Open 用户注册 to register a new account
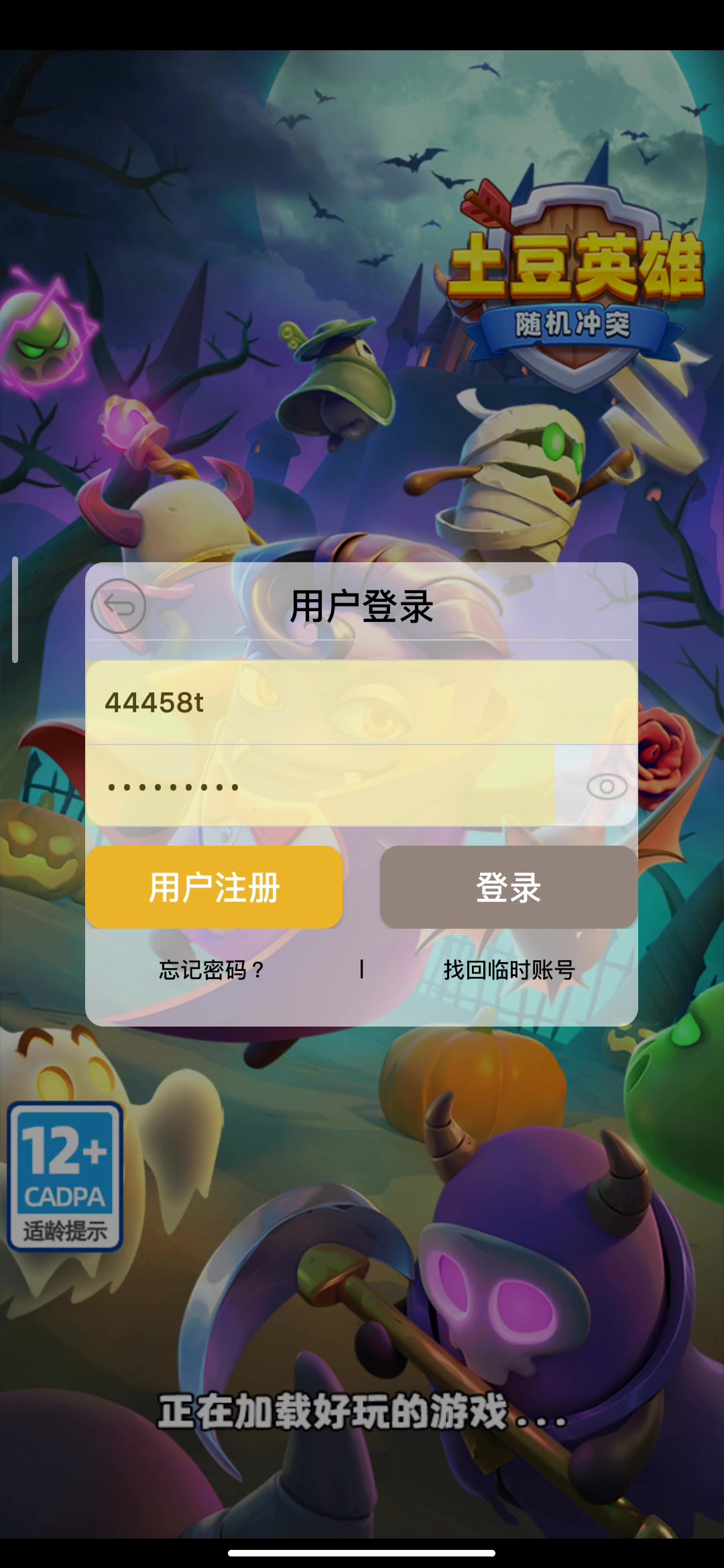Screen dimensions: 724x1568 214,887
